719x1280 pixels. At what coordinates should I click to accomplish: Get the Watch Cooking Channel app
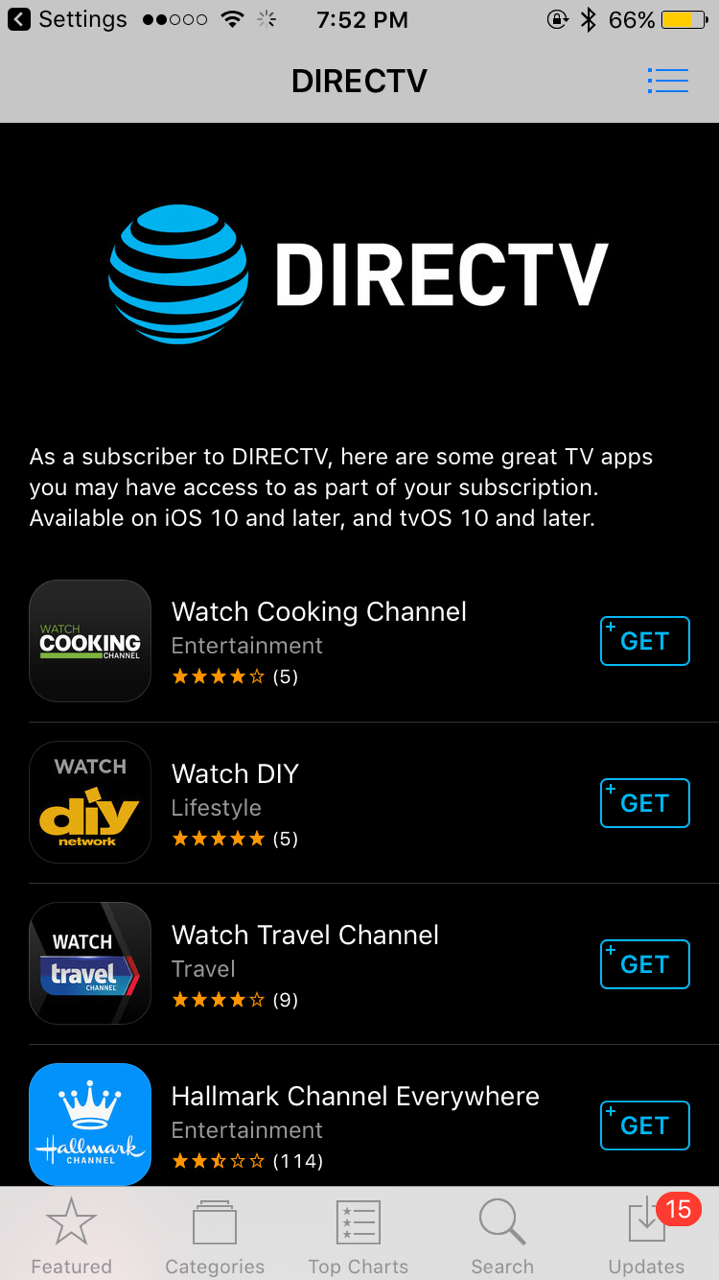[x=644, y=641]
